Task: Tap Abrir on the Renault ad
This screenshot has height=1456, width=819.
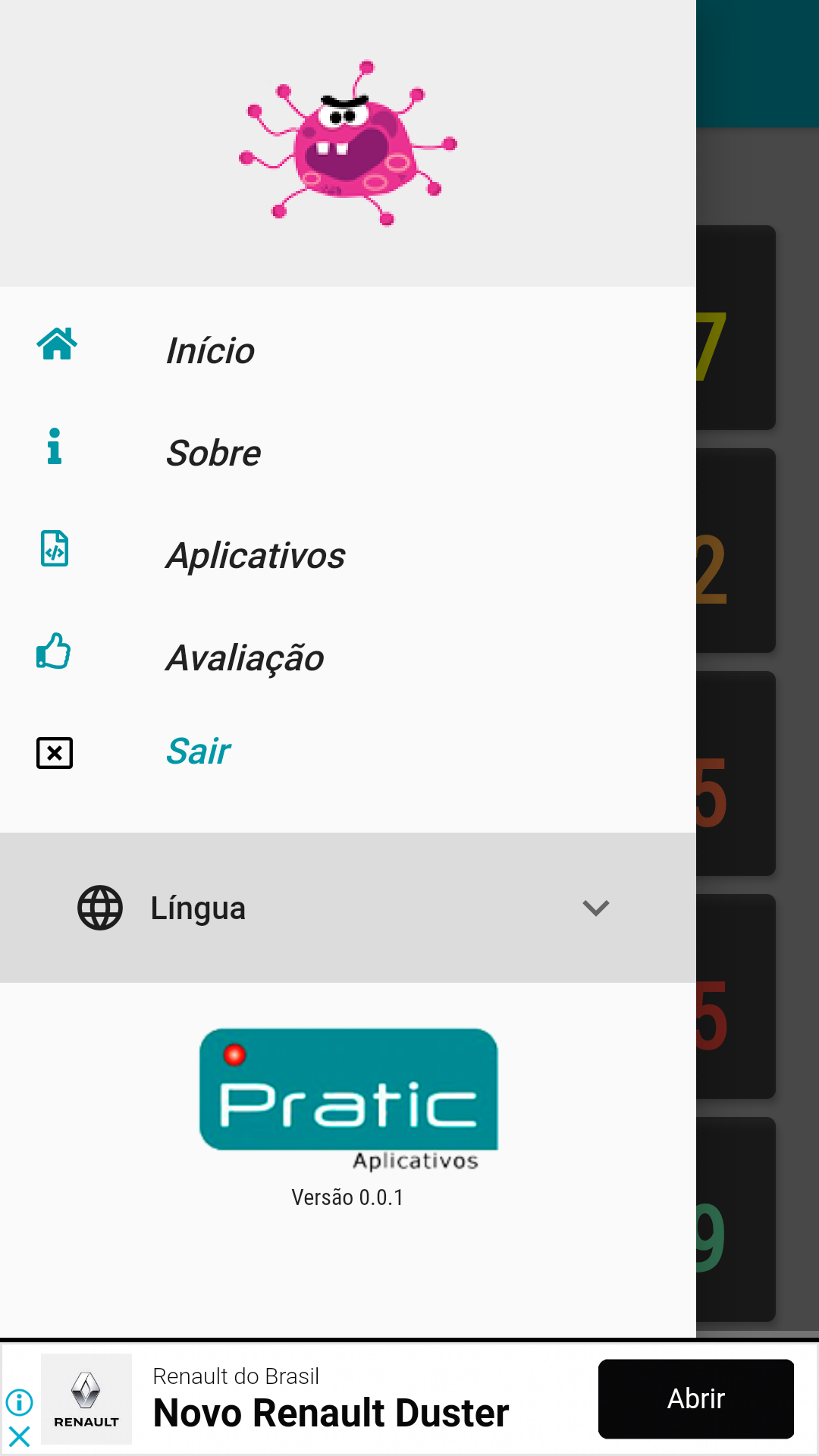Action: click(x=695, y=1399)
